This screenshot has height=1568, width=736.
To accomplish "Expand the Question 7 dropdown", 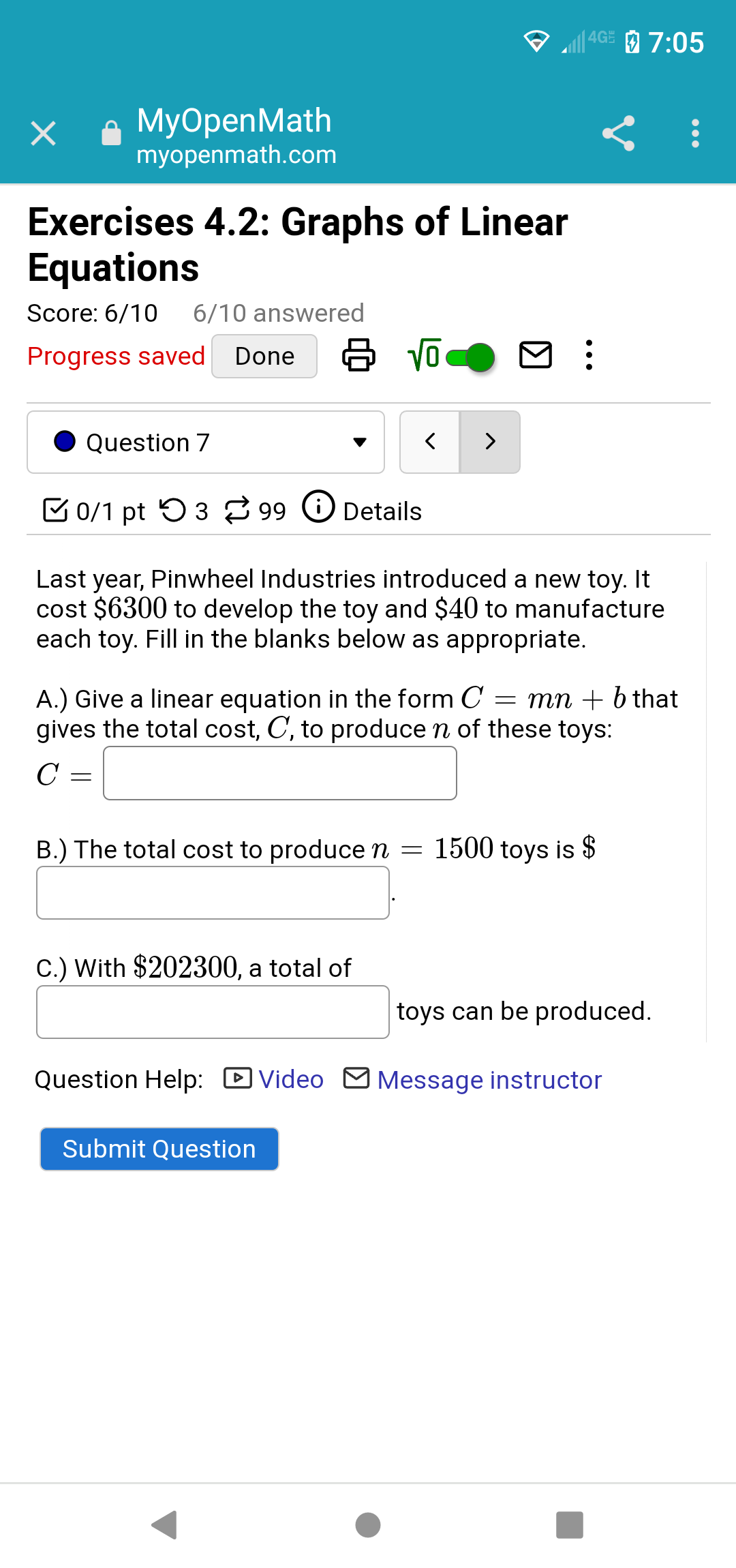I will tap(206, 442).
